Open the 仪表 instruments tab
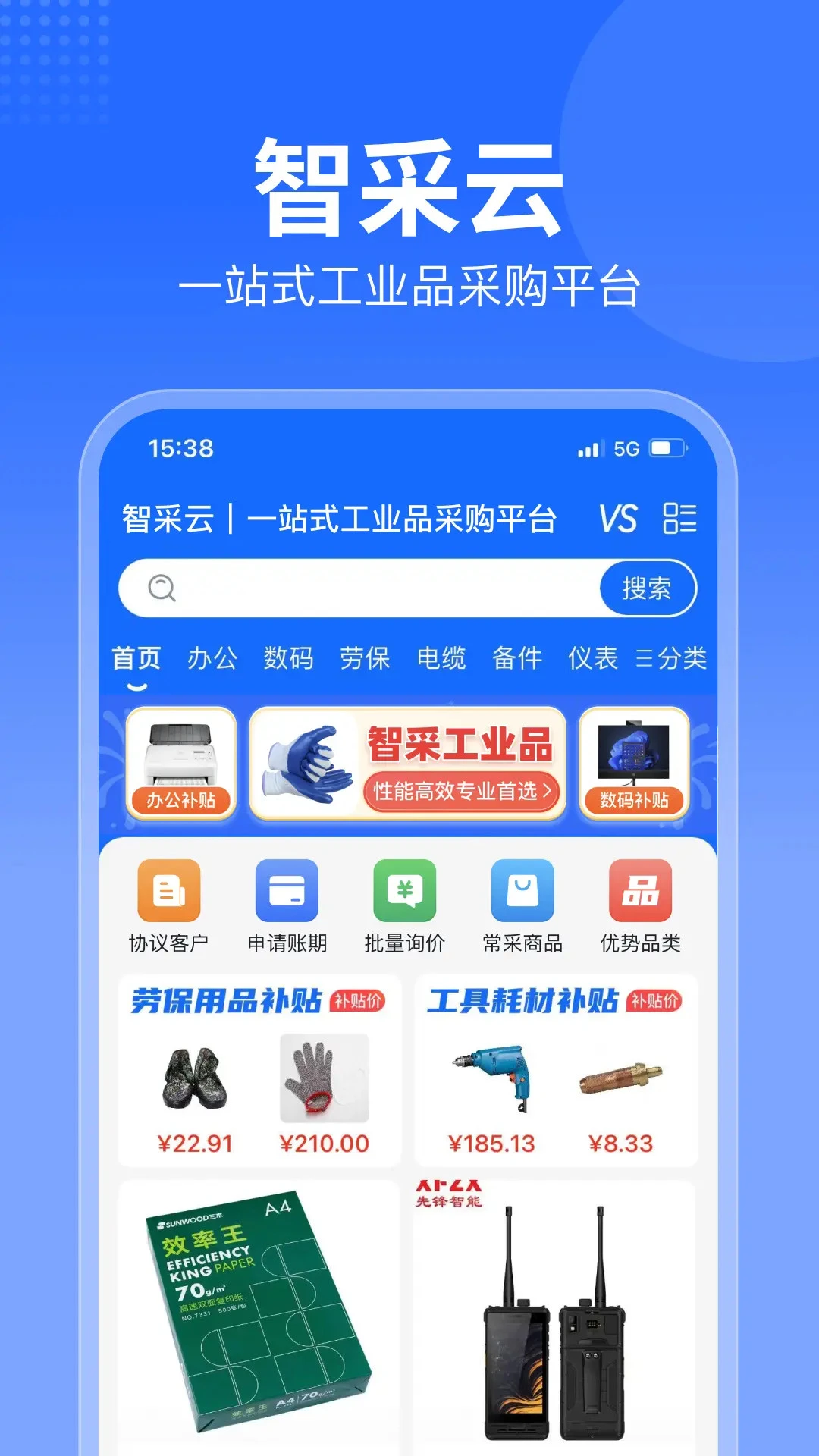 (x=593, y=659)
